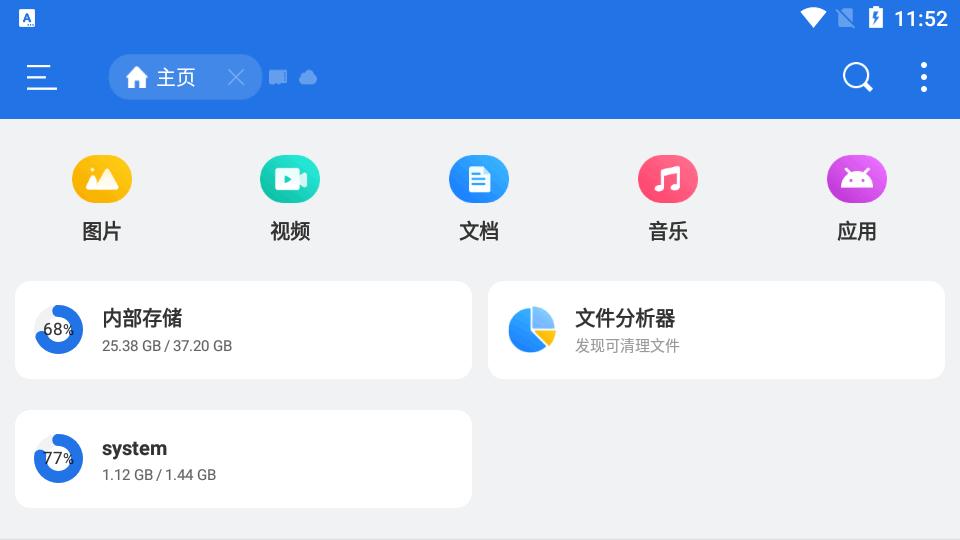This screenshot has height=540, width=960.
Task: Open 内部存储 internal storage card
Action: pyautogui.click(x=243, y=330)
